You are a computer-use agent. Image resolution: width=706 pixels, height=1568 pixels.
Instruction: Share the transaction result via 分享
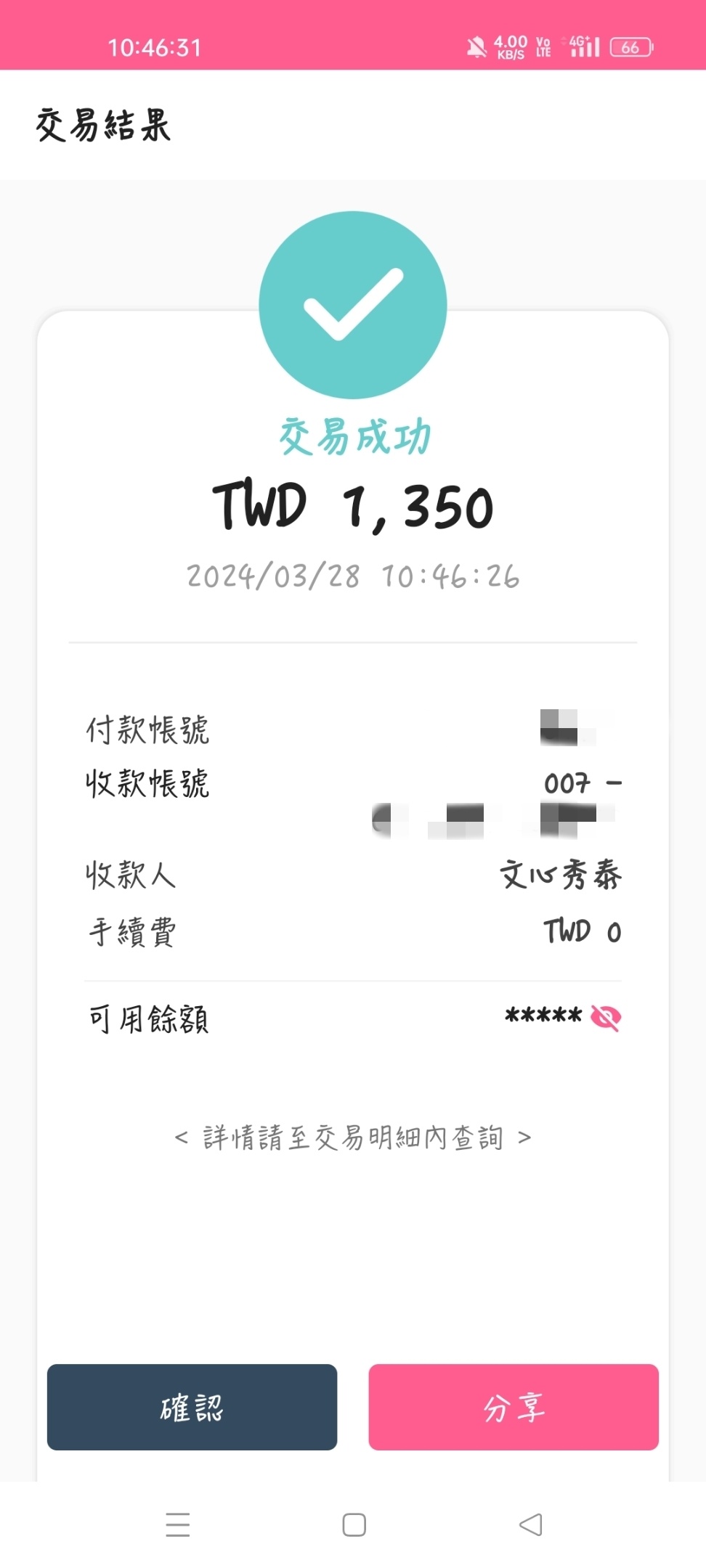point(514,1407)
